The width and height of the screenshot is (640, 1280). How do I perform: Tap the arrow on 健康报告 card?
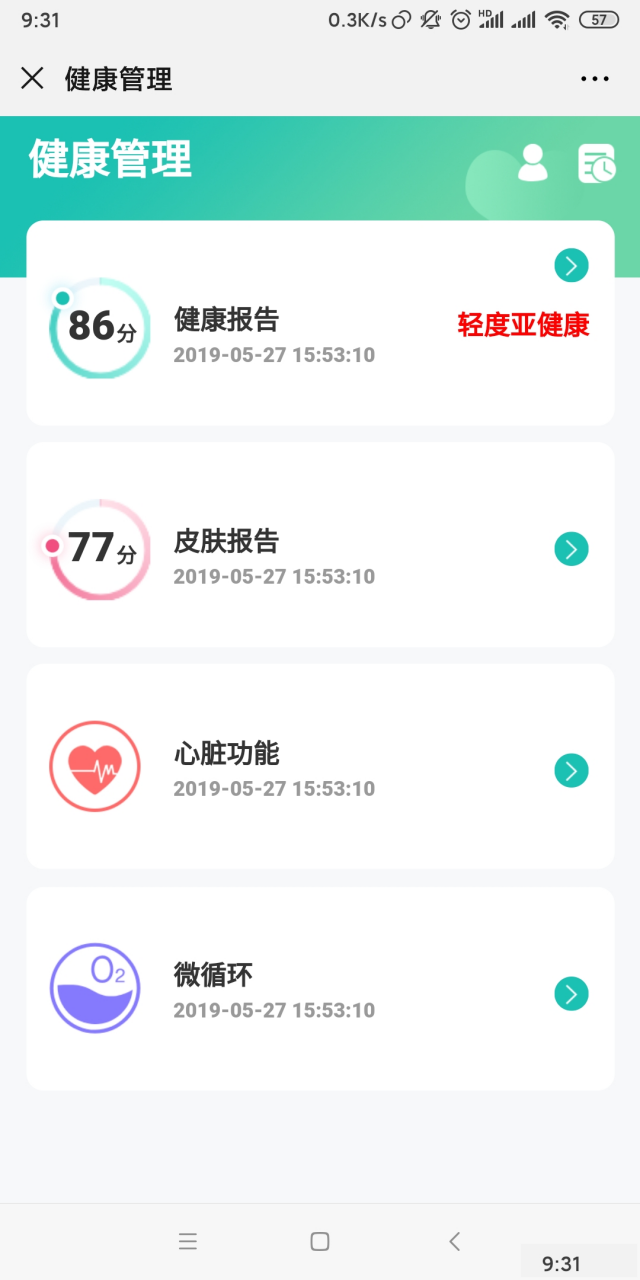[571, 265]
